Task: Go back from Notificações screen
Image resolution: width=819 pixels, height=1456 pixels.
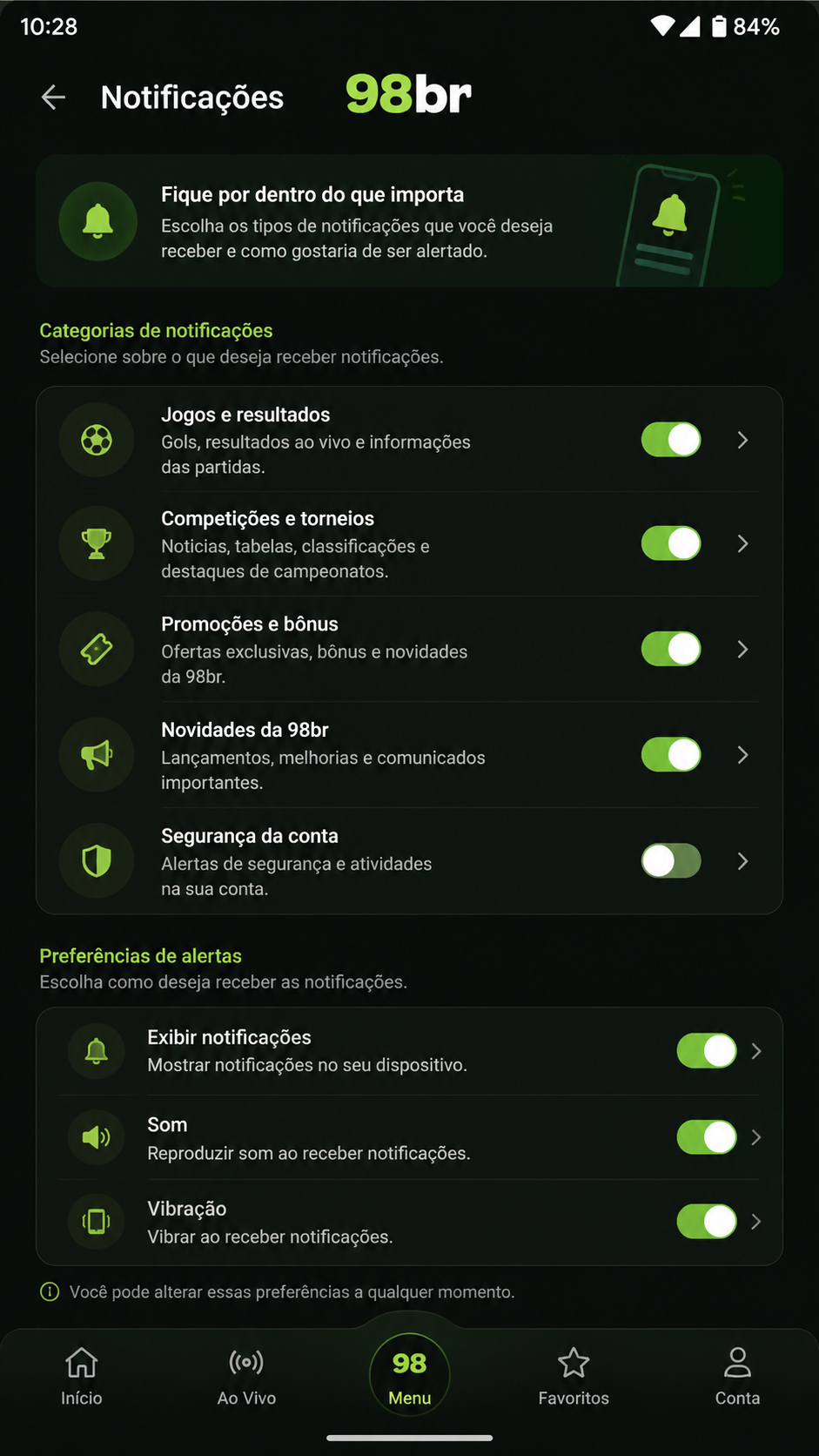Action: click(54, 97)
